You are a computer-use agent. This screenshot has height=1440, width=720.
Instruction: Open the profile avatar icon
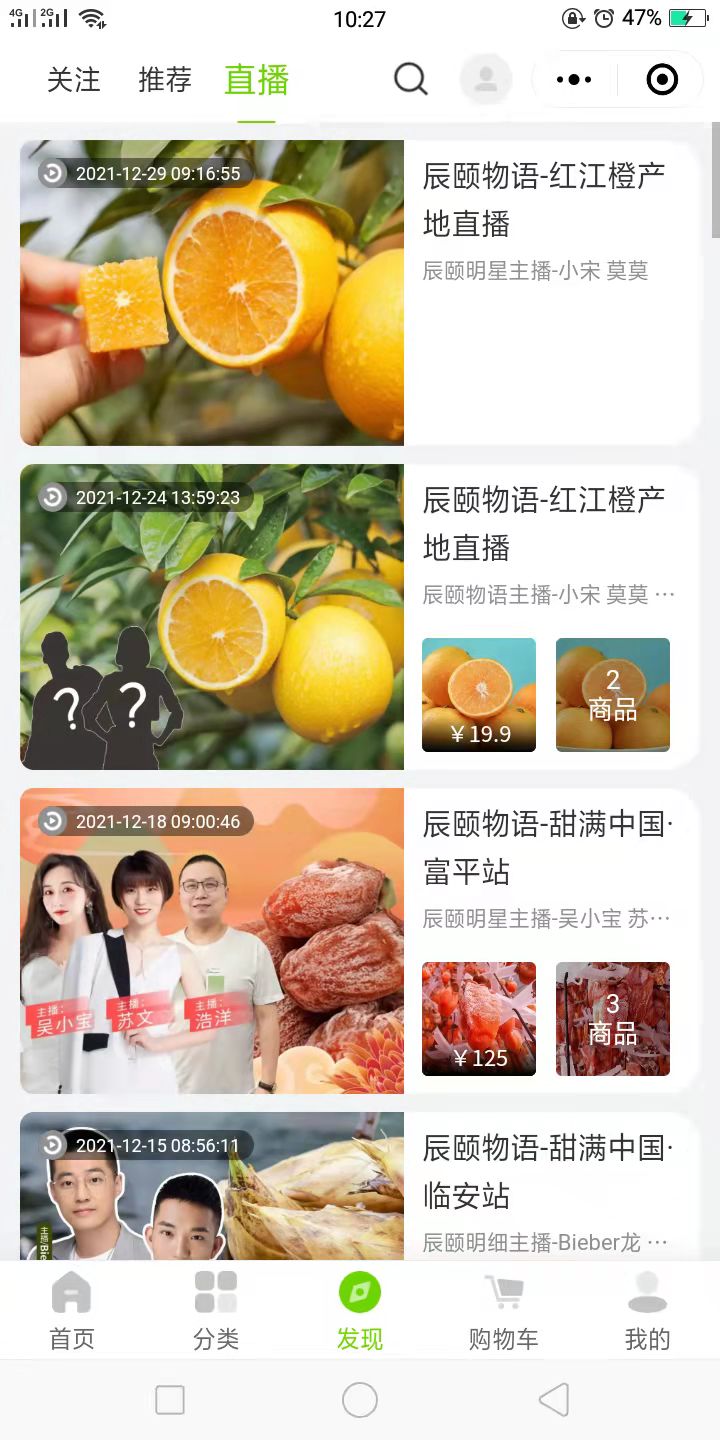(x=486, y=79)
